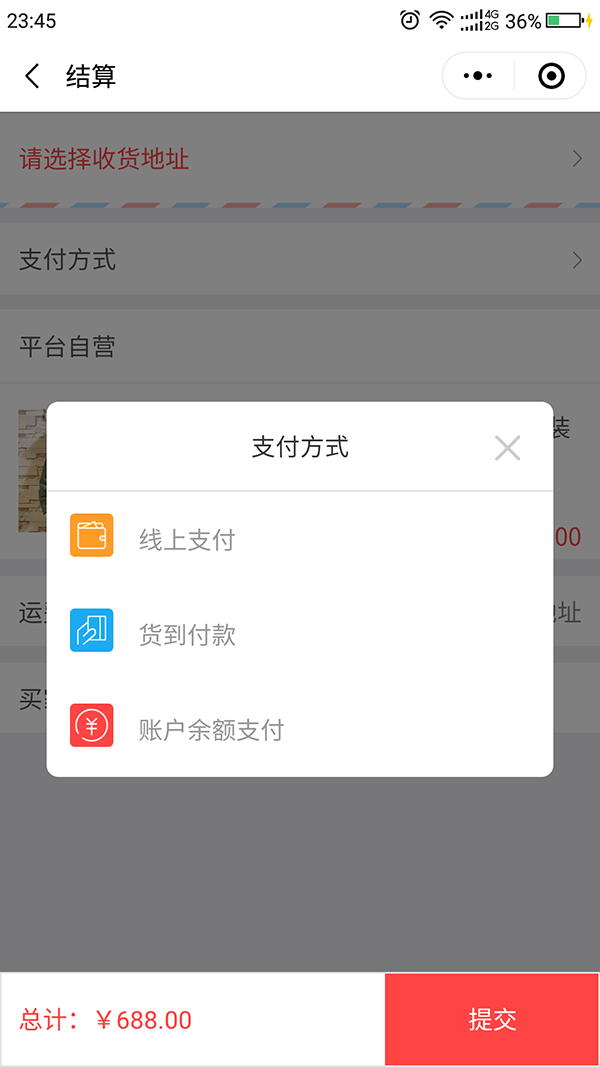Screen dimensions: 600x1067
Task: Choose 货到付款 payment option
Action: (187, 635)
